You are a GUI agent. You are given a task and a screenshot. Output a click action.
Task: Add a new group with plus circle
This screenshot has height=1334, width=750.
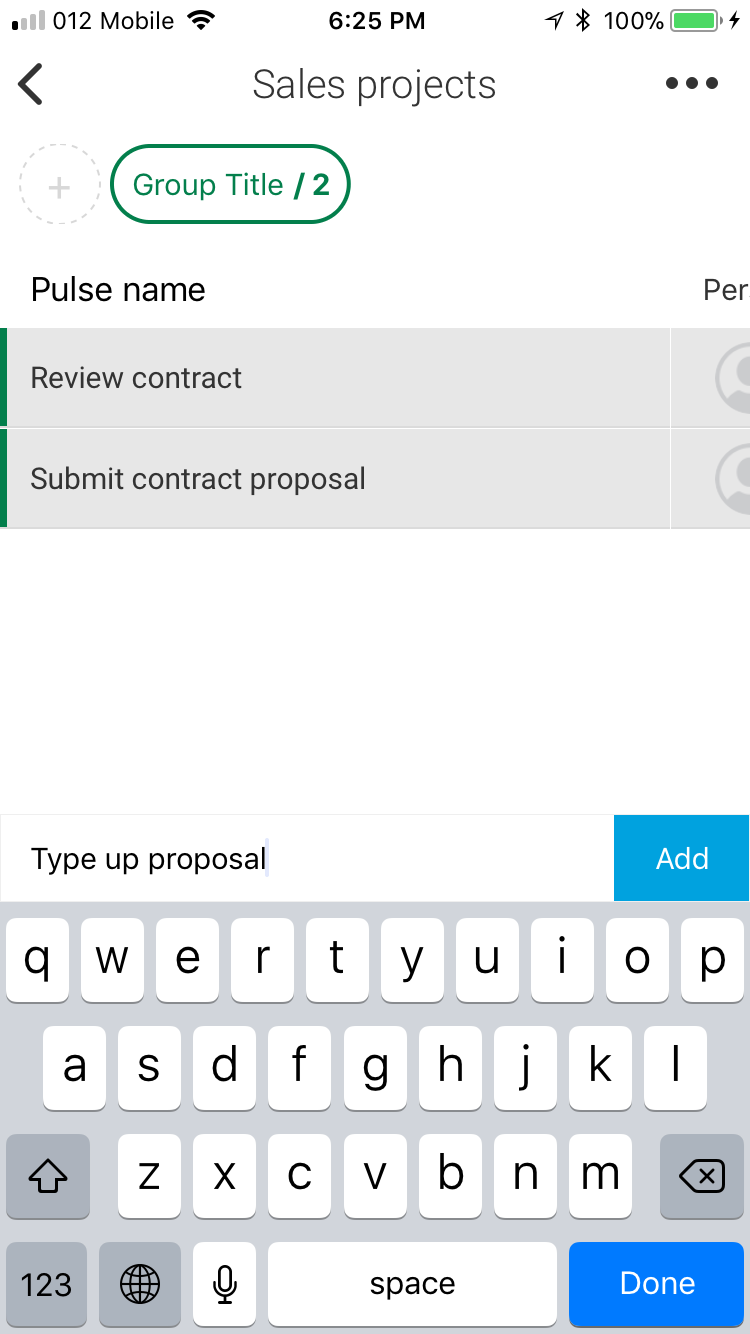click(60, 186)
